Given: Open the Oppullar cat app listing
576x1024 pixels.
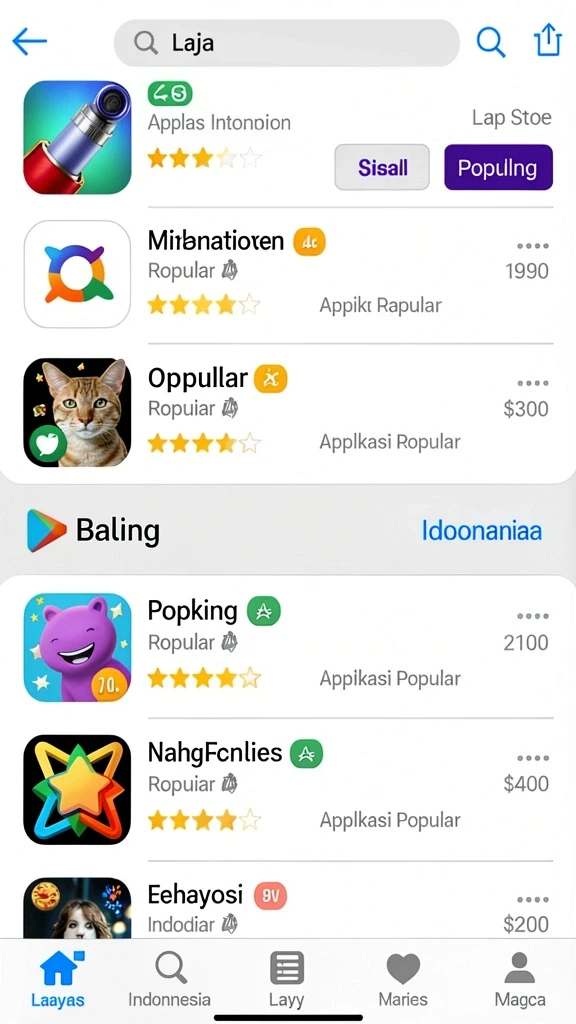Looking at the screenshot, I should coord(288,412).
